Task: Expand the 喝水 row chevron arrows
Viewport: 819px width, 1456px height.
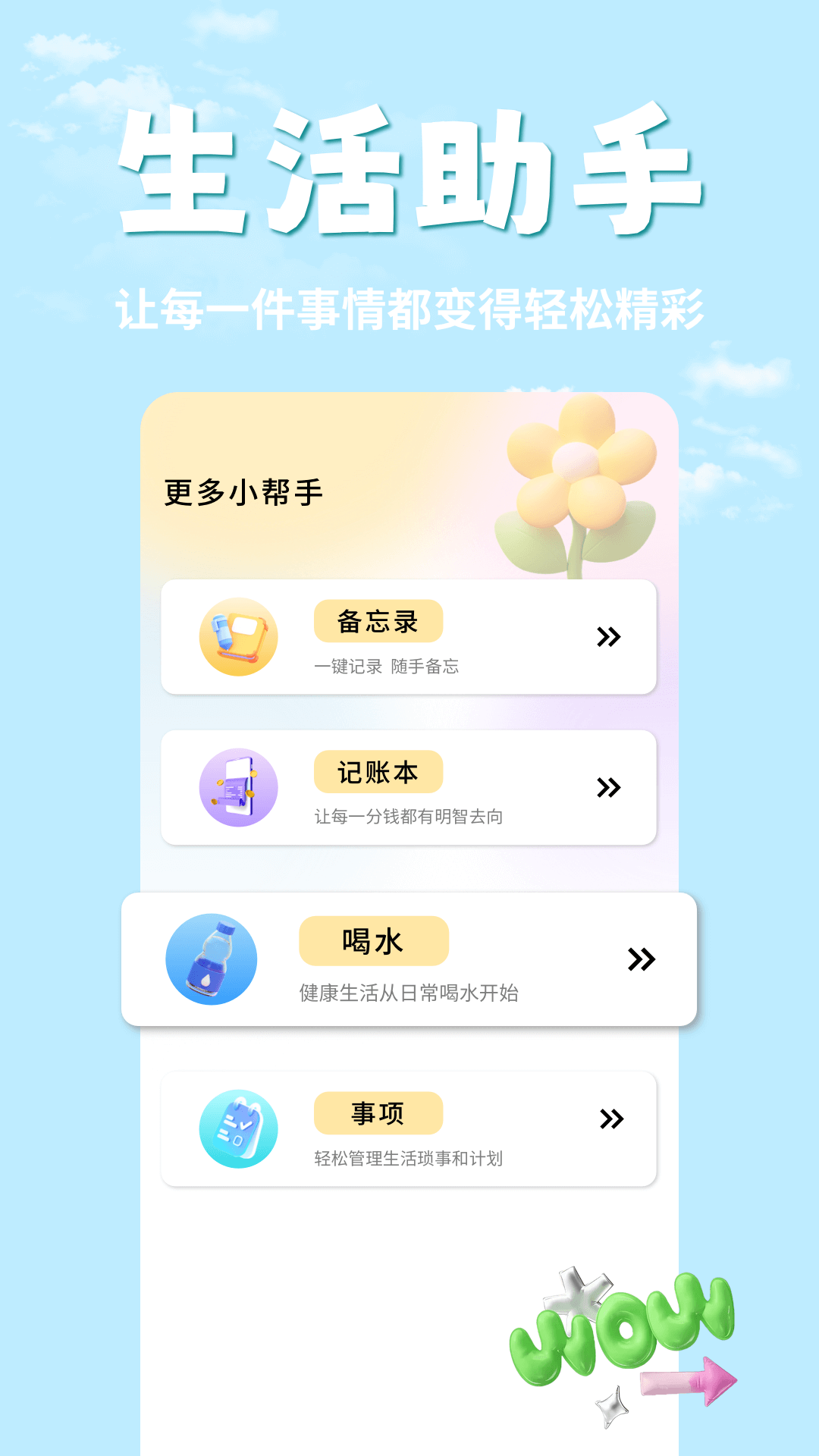Action: tap(641, 959)
